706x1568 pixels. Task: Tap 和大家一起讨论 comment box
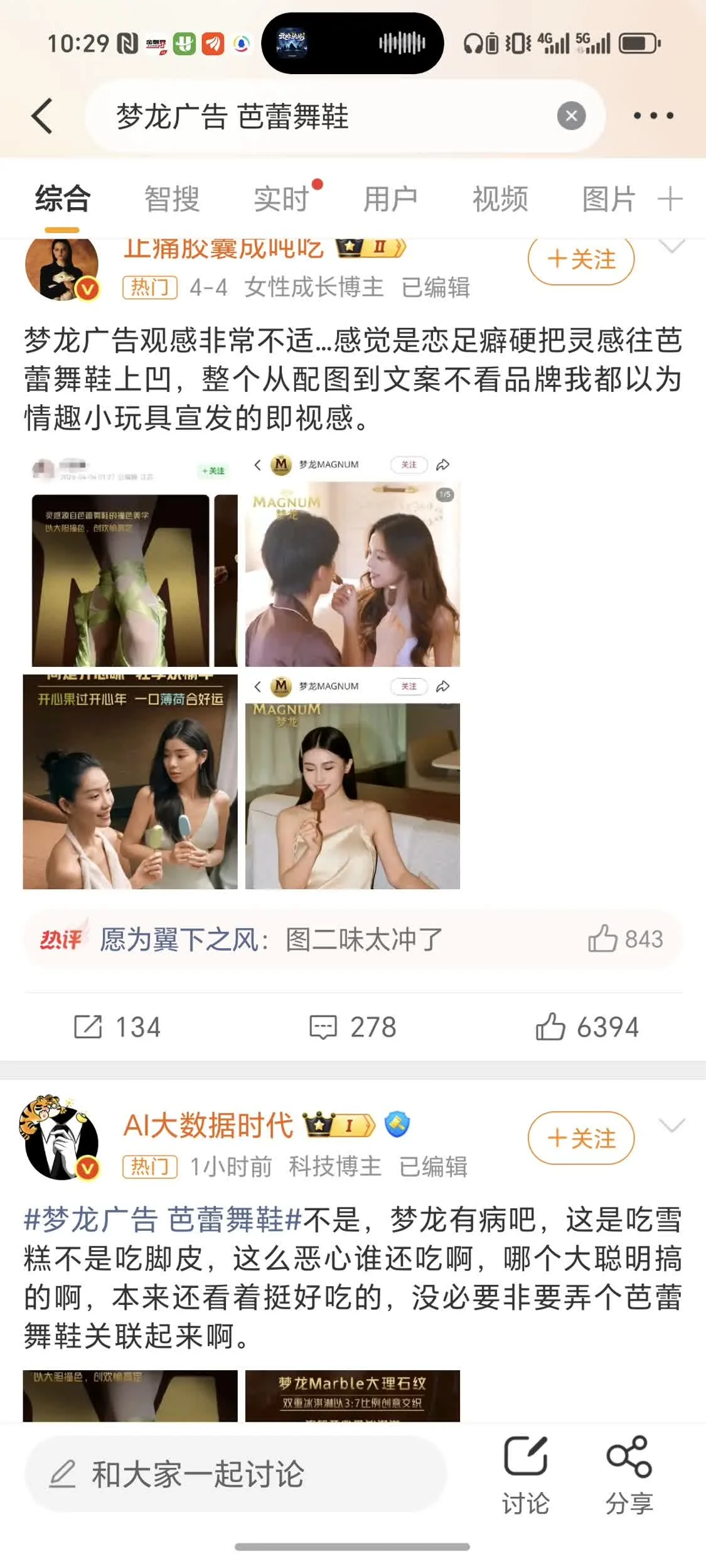235,1474
